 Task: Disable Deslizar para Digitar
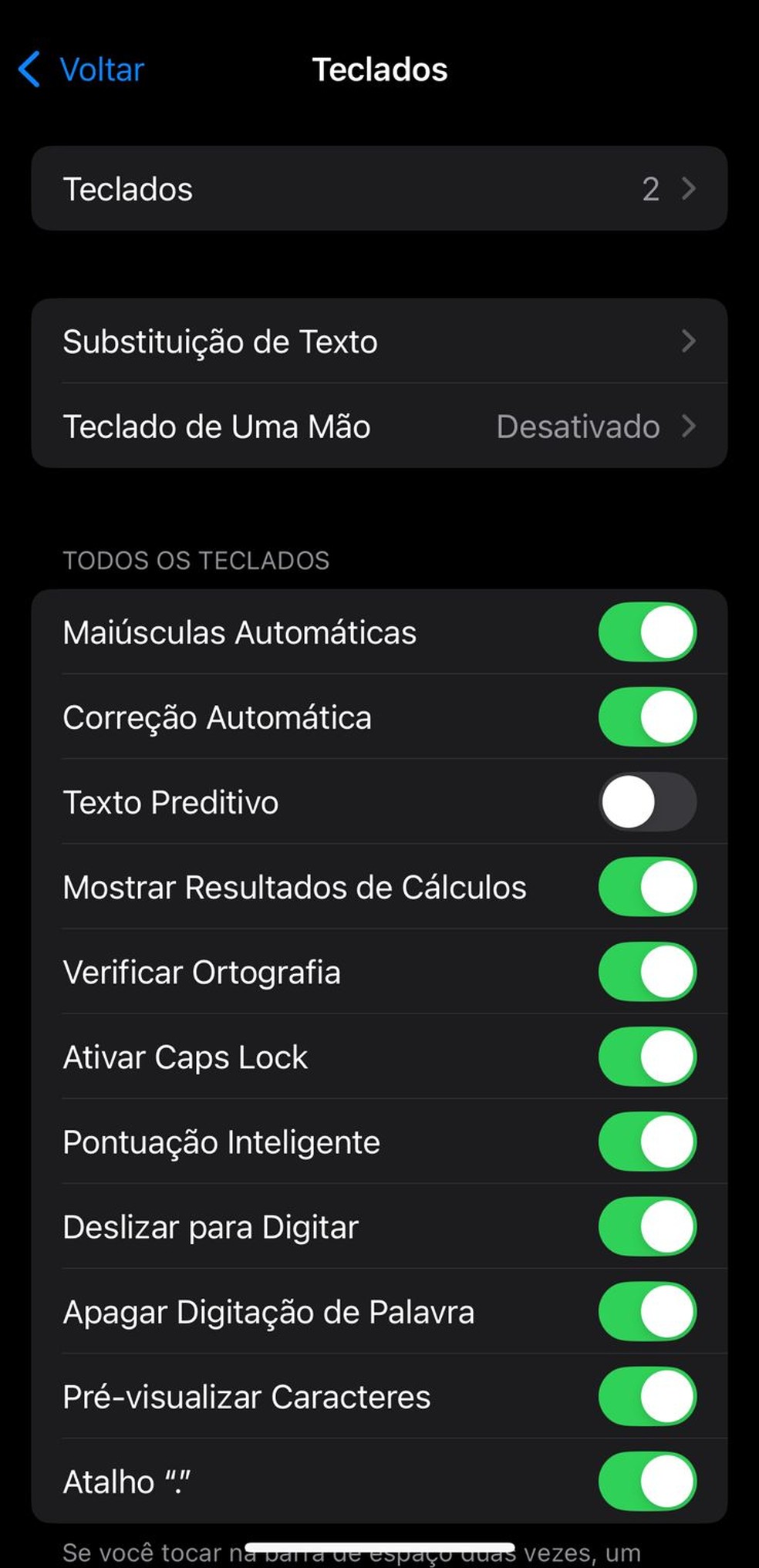[x=648, y=1227]
